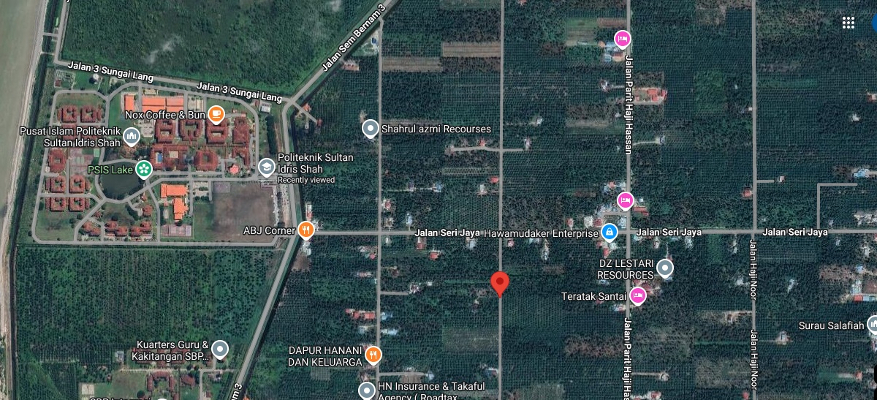Select the red dropped pin
Image resolution: width=877 pixels, height=400 pixels.
point(501,283)
